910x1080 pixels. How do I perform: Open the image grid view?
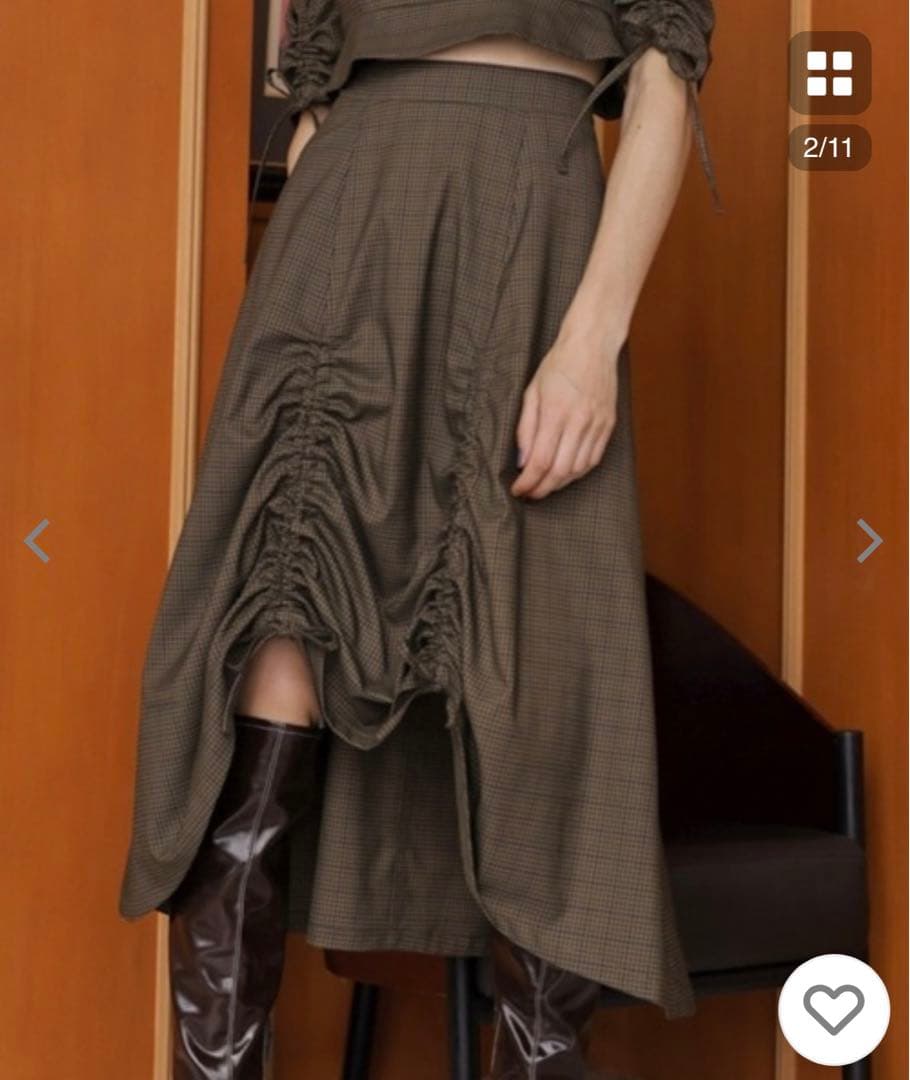[x=829, y=73]
